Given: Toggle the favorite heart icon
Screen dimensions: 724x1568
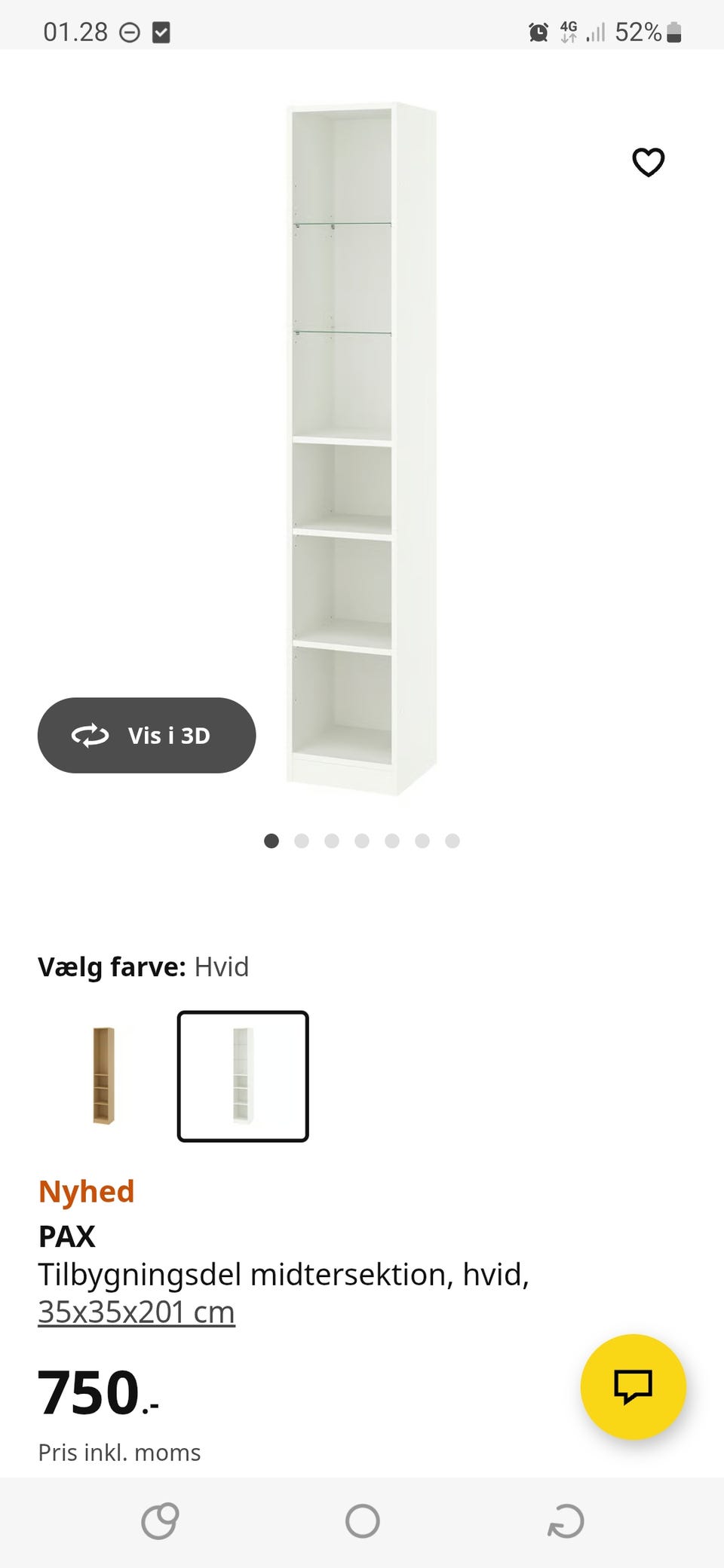Looking at the screenshot, I should (x=649, y=161).
